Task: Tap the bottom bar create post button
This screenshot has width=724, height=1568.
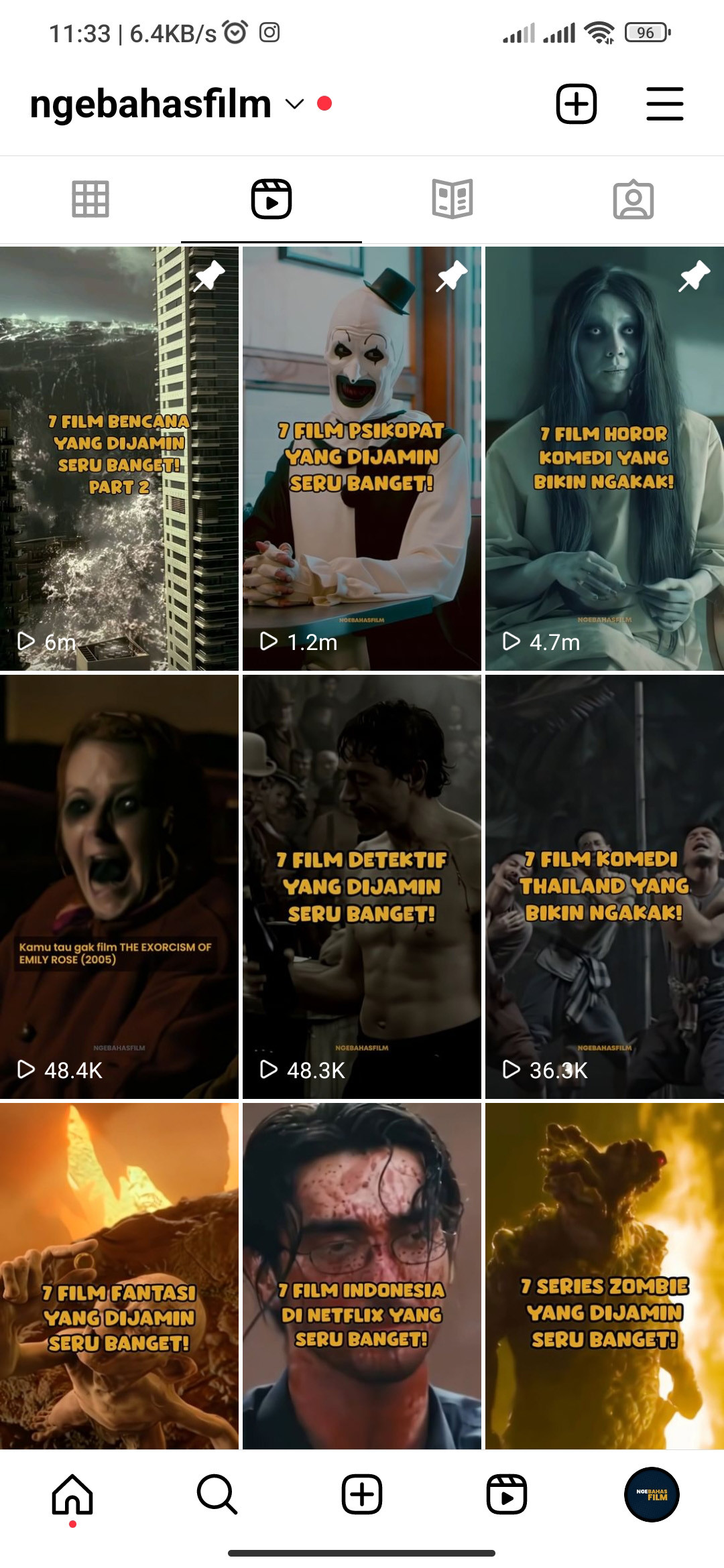Action: click(362, 1494)
